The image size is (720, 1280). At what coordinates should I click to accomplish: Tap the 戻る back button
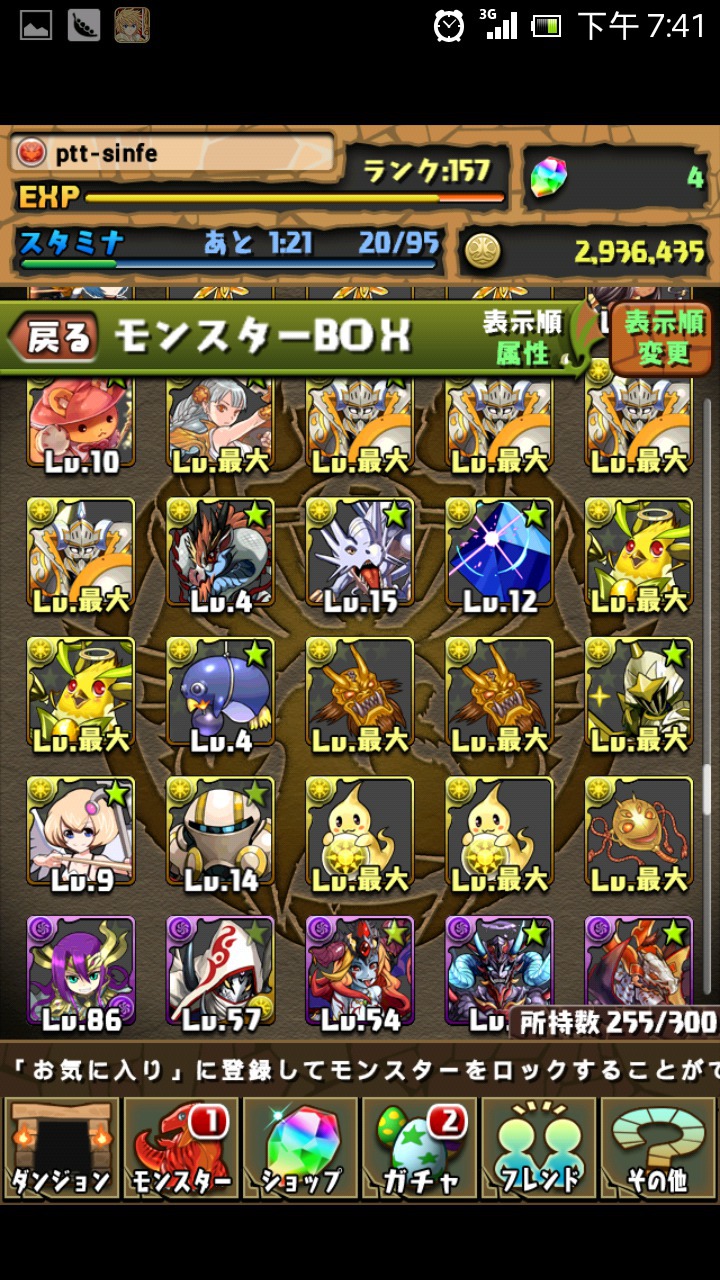pos(55,338)
